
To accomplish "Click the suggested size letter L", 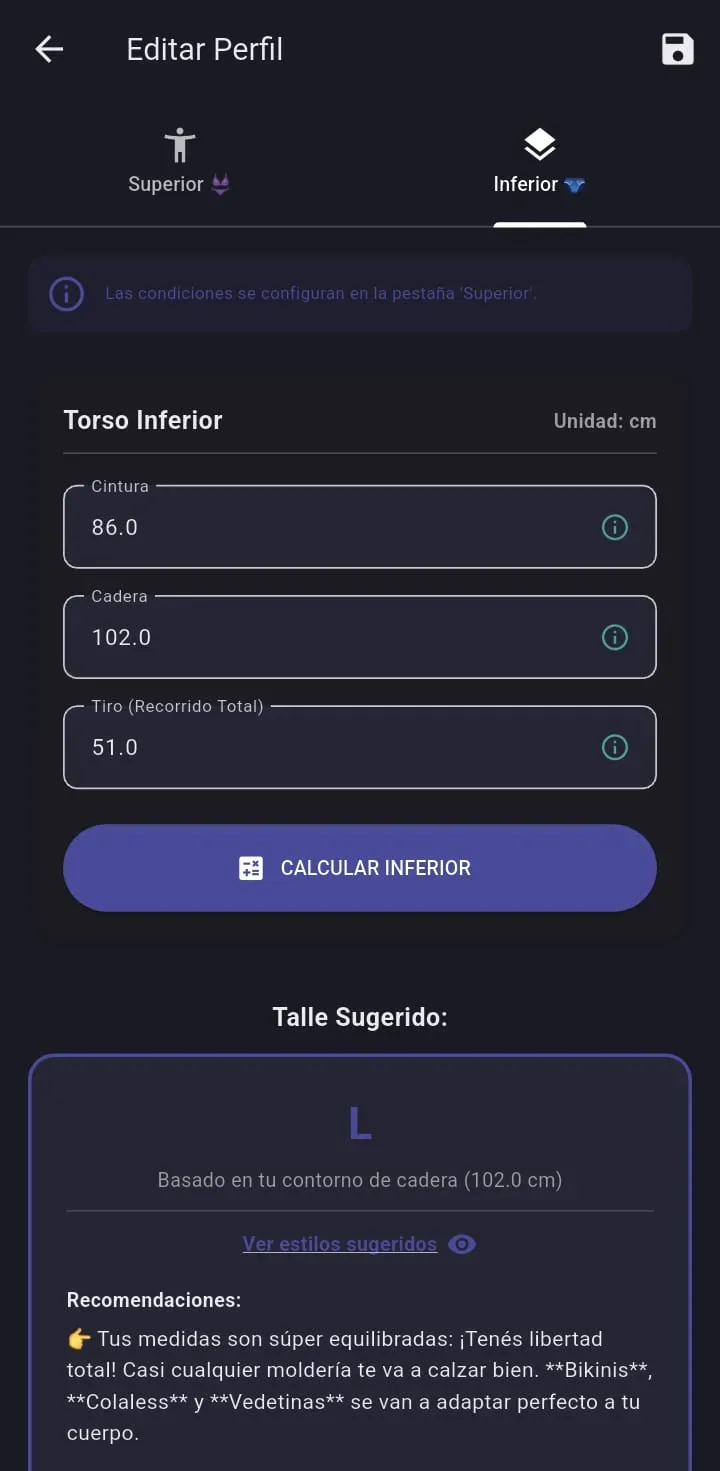I will click(360, 1122).
